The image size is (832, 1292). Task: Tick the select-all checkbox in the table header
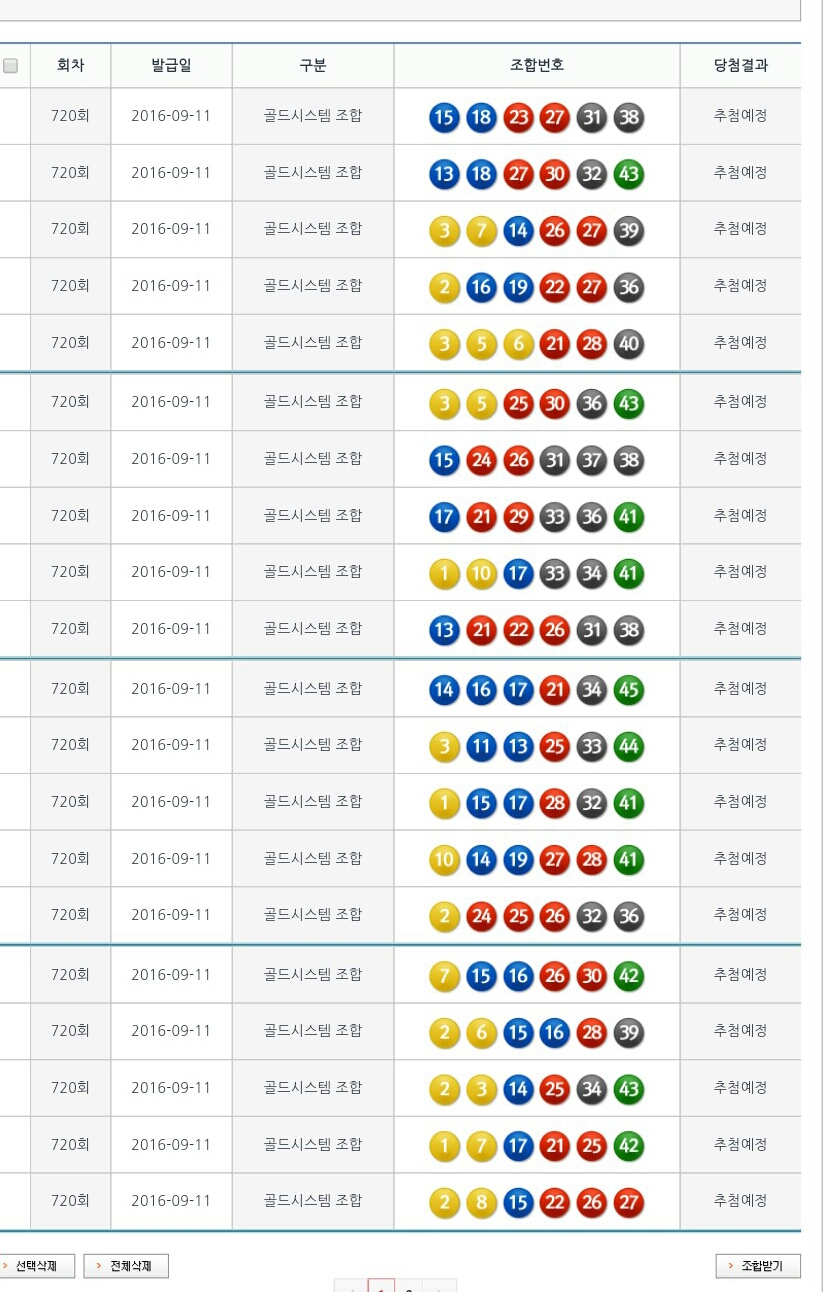coord(11,66)
